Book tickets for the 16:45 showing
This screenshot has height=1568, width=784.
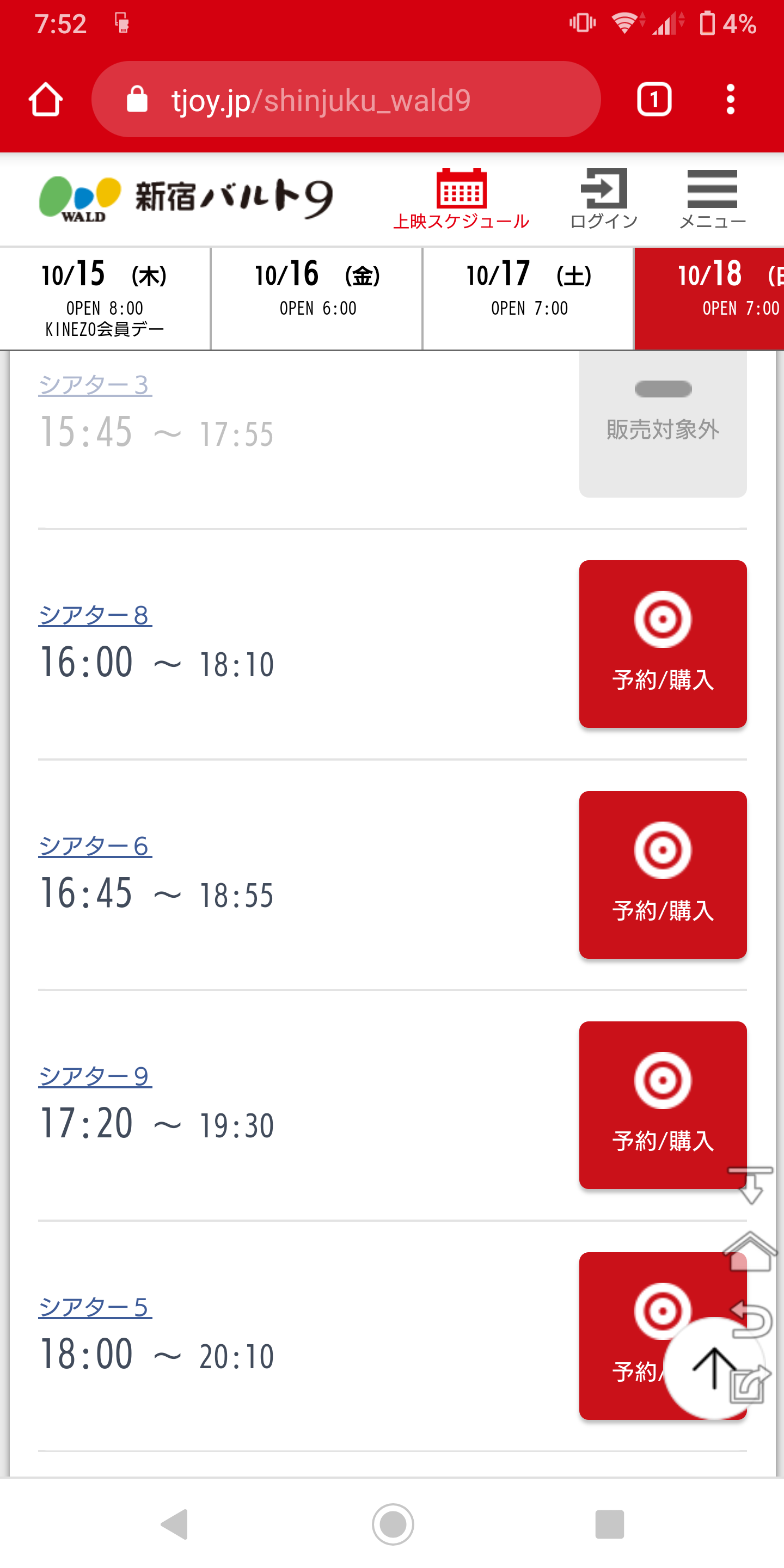[662, 875]
